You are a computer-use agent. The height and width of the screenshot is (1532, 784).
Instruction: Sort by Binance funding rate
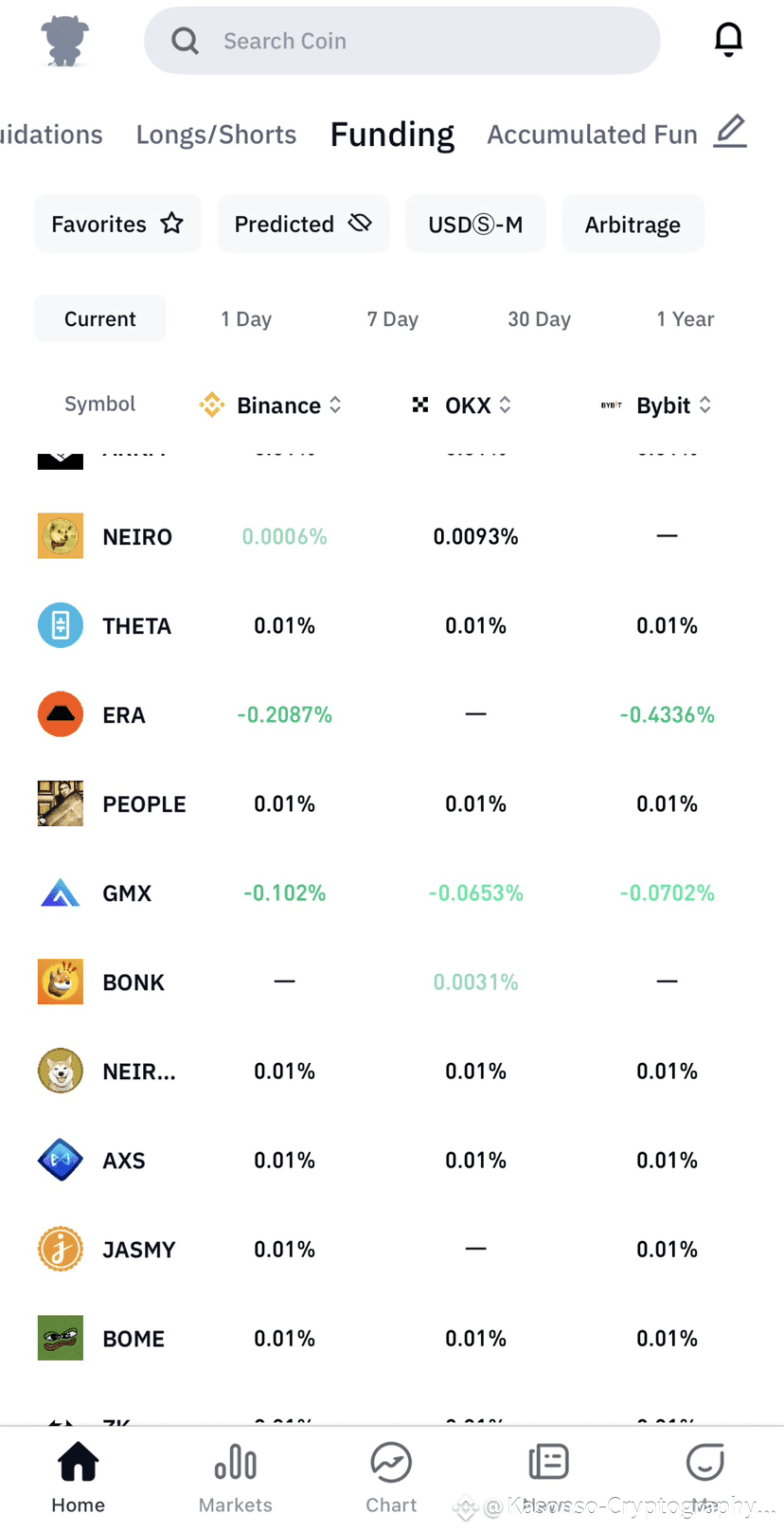coord(271,406)
